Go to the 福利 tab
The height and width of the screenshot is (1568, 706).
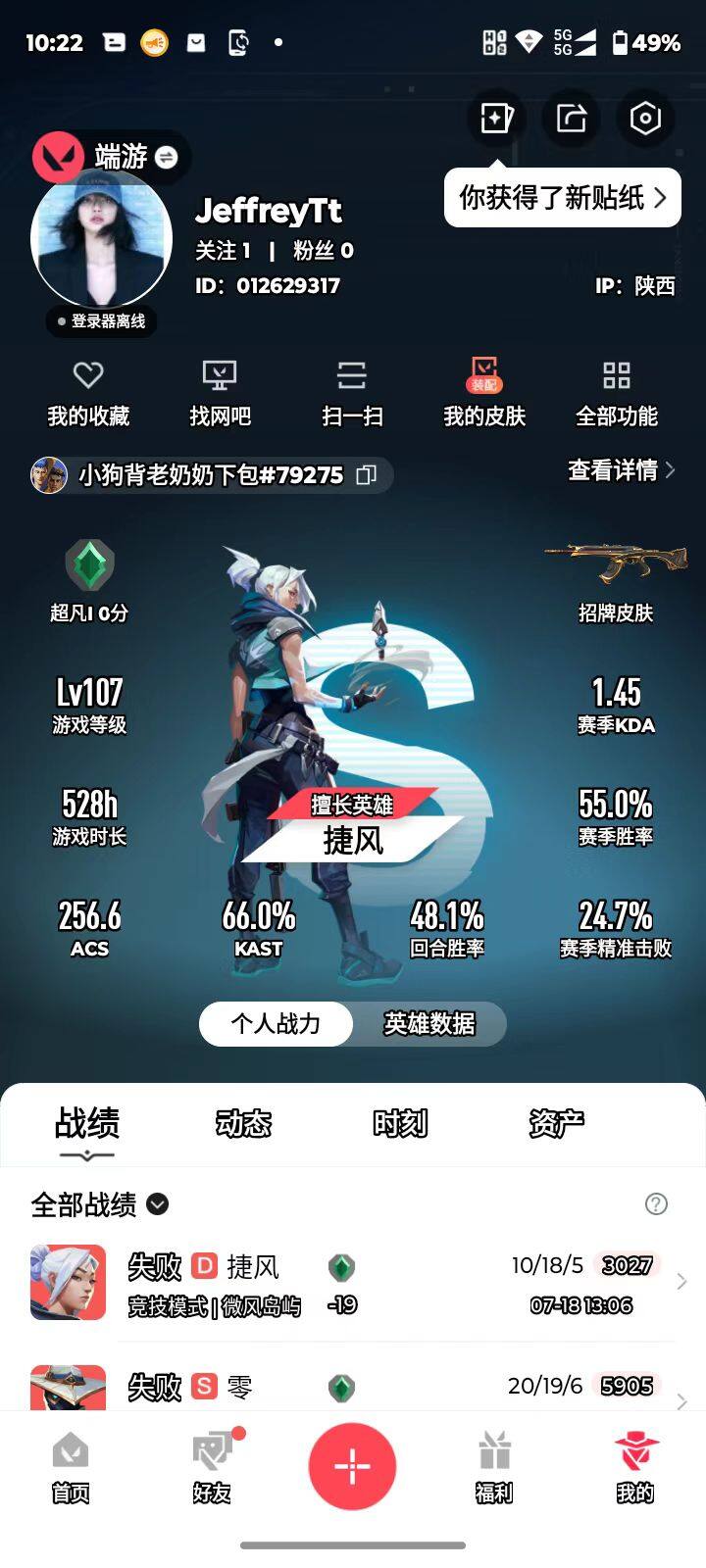point(494,1467)
